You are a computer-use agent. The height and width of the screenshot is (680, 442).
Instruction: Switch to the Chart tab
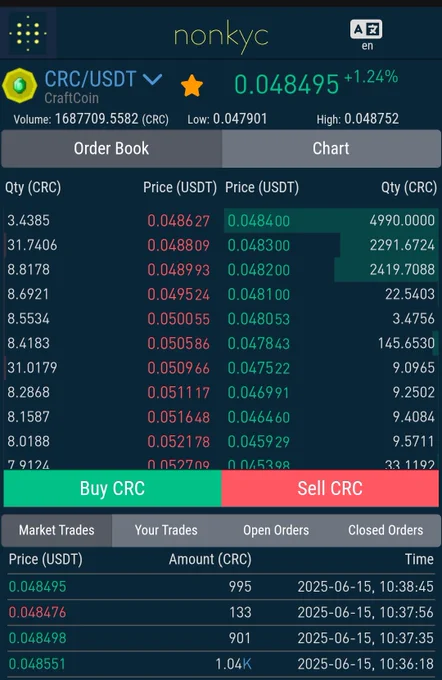[331, 148]
